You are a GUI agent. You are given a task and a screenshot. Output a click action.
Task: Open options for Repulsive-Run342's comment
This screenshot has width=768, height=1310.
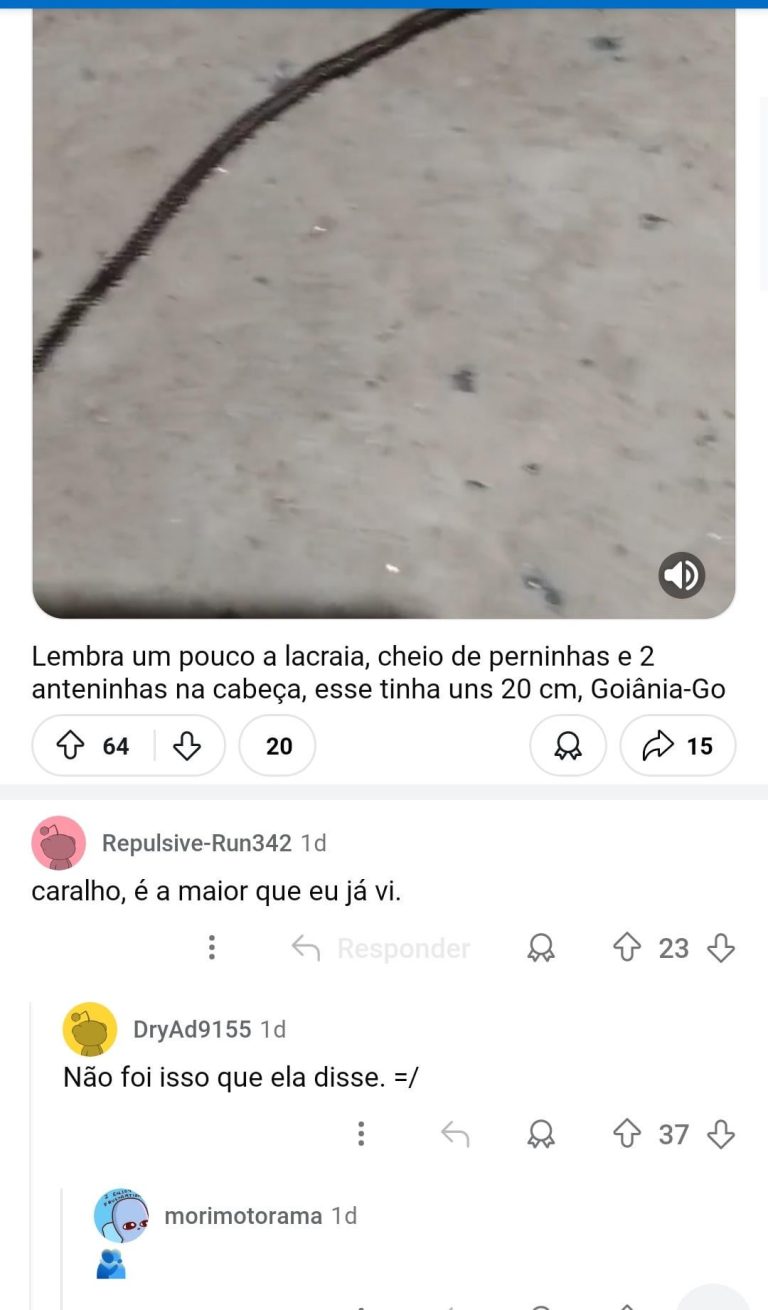(x=212, y=948)
